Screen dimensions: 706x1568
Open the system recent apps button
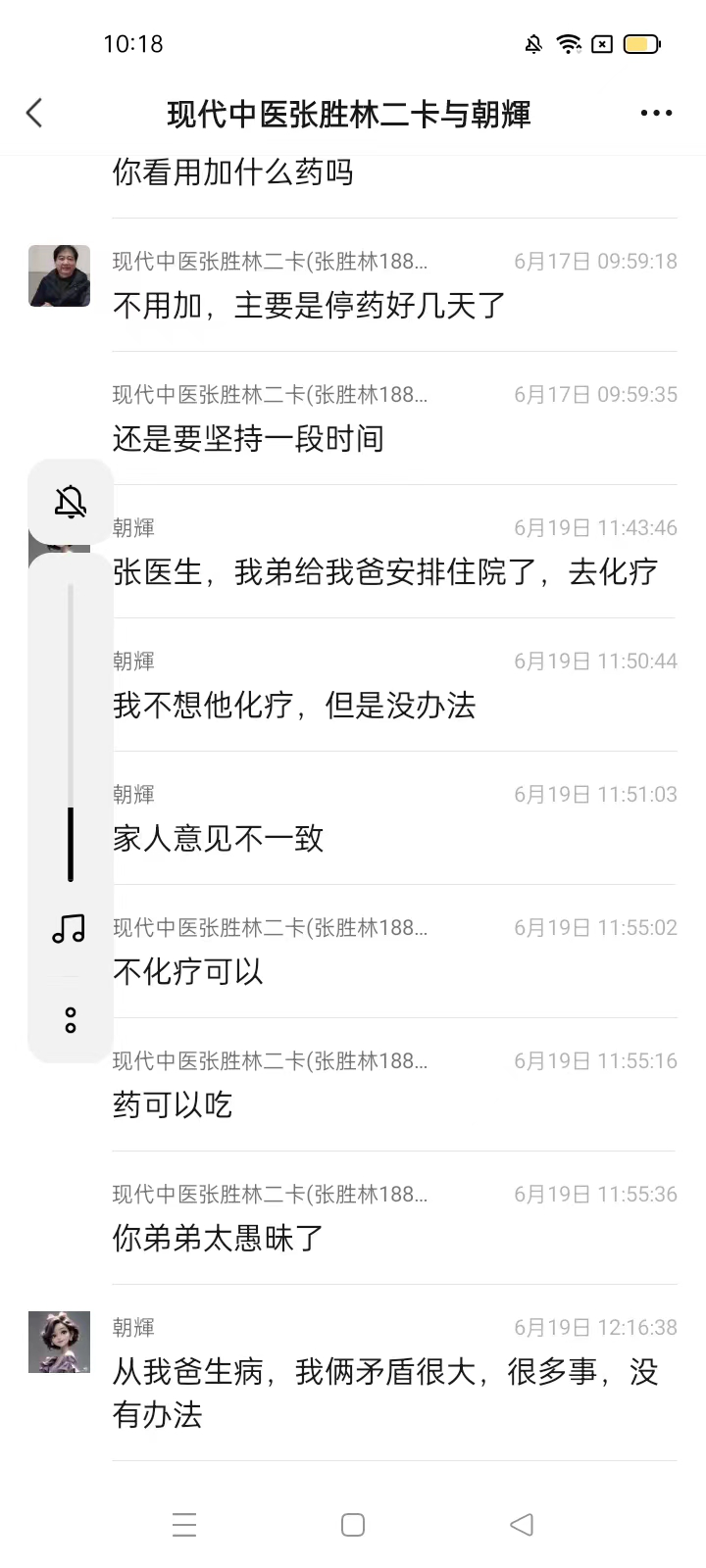[x=184, y=1525]
